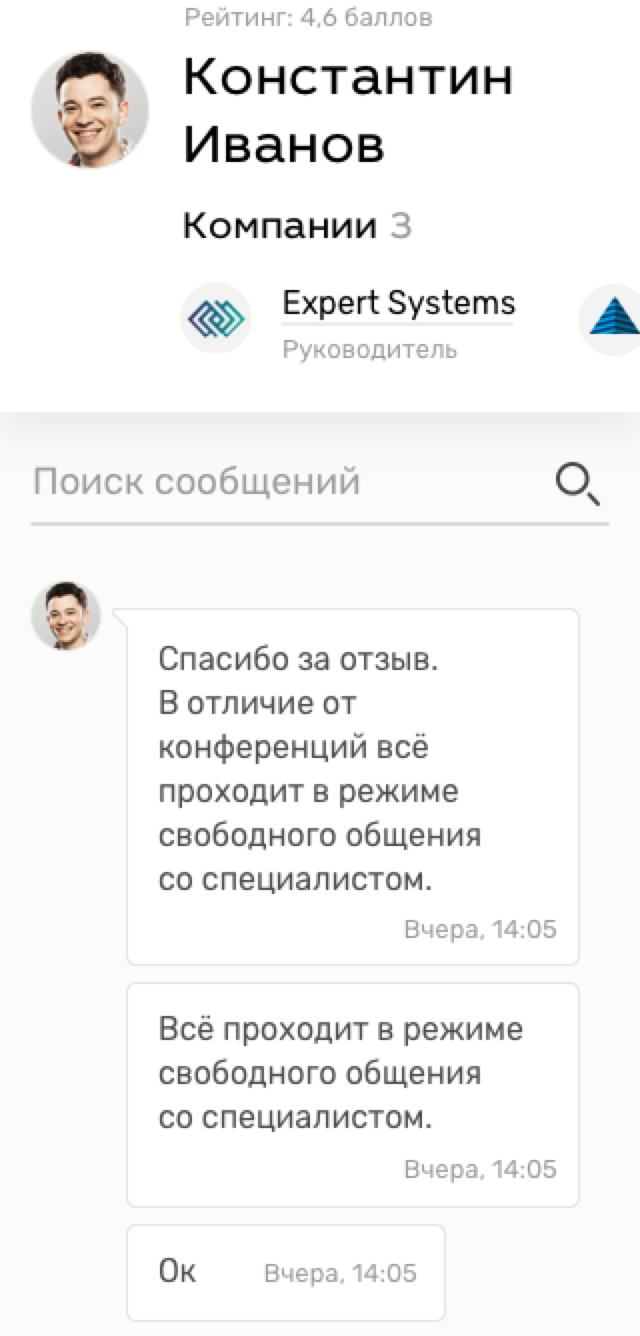Viewport: 640px width, 1336px height.
Task: Open the Expert Systems logo icon
Action: point(215,319)
